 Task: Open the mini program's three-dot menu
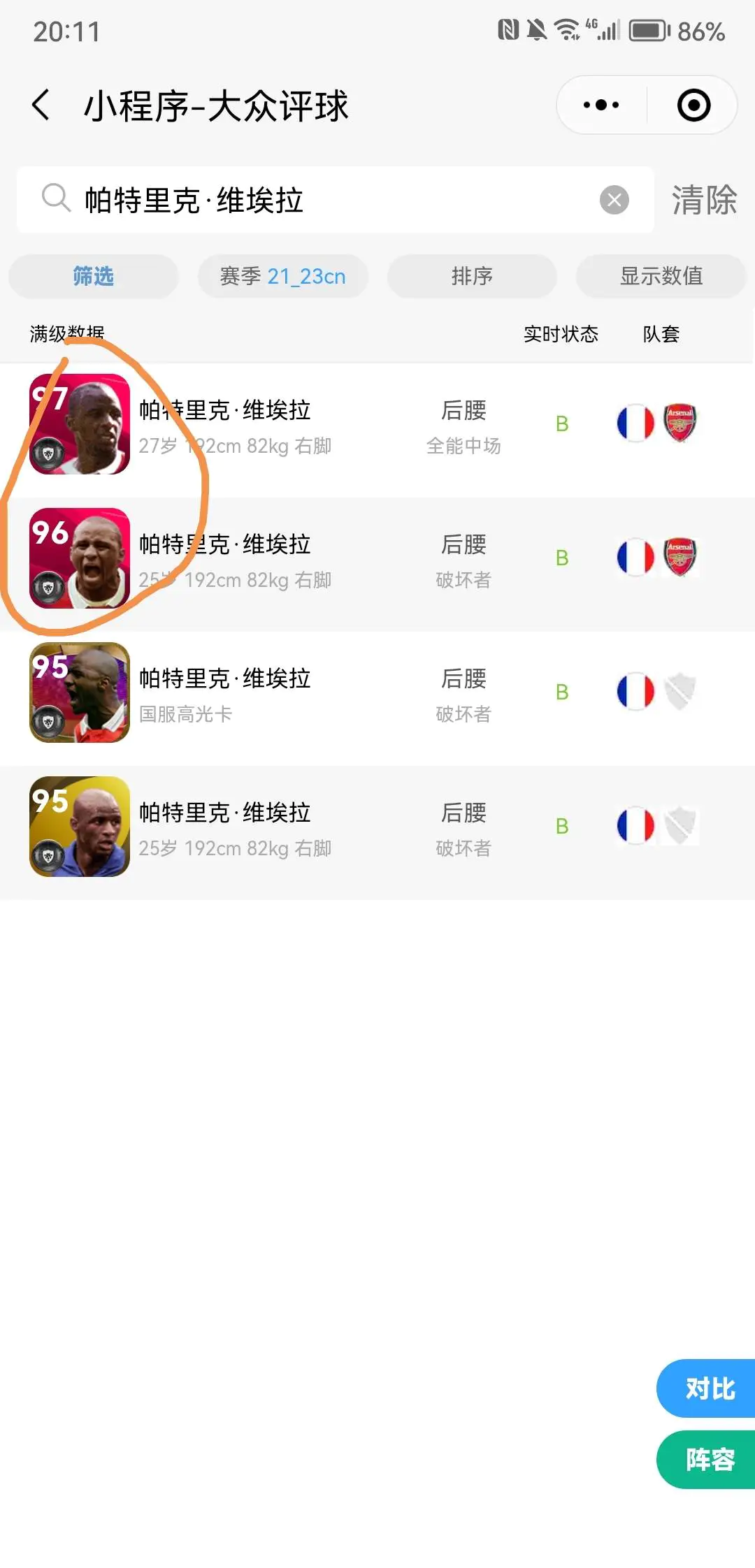(x=601, y=106)
